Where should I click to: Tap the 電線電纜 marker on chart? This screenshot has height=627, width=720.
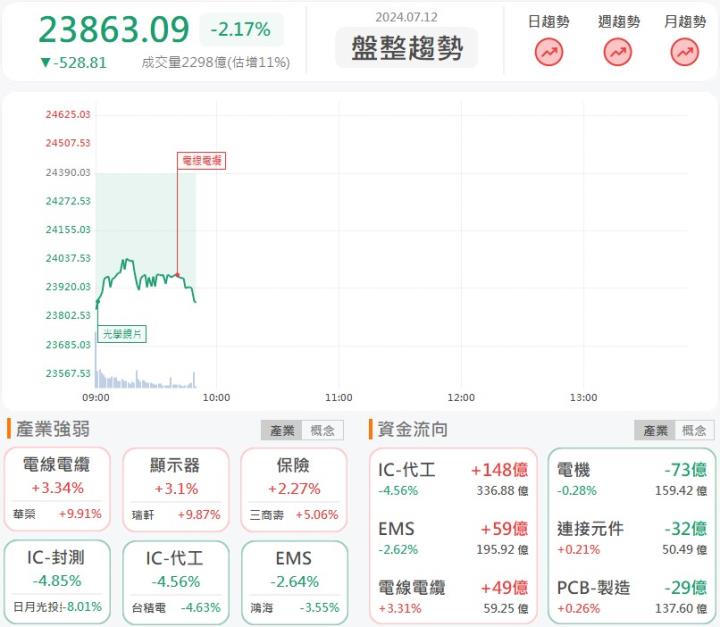pos(202,160)
